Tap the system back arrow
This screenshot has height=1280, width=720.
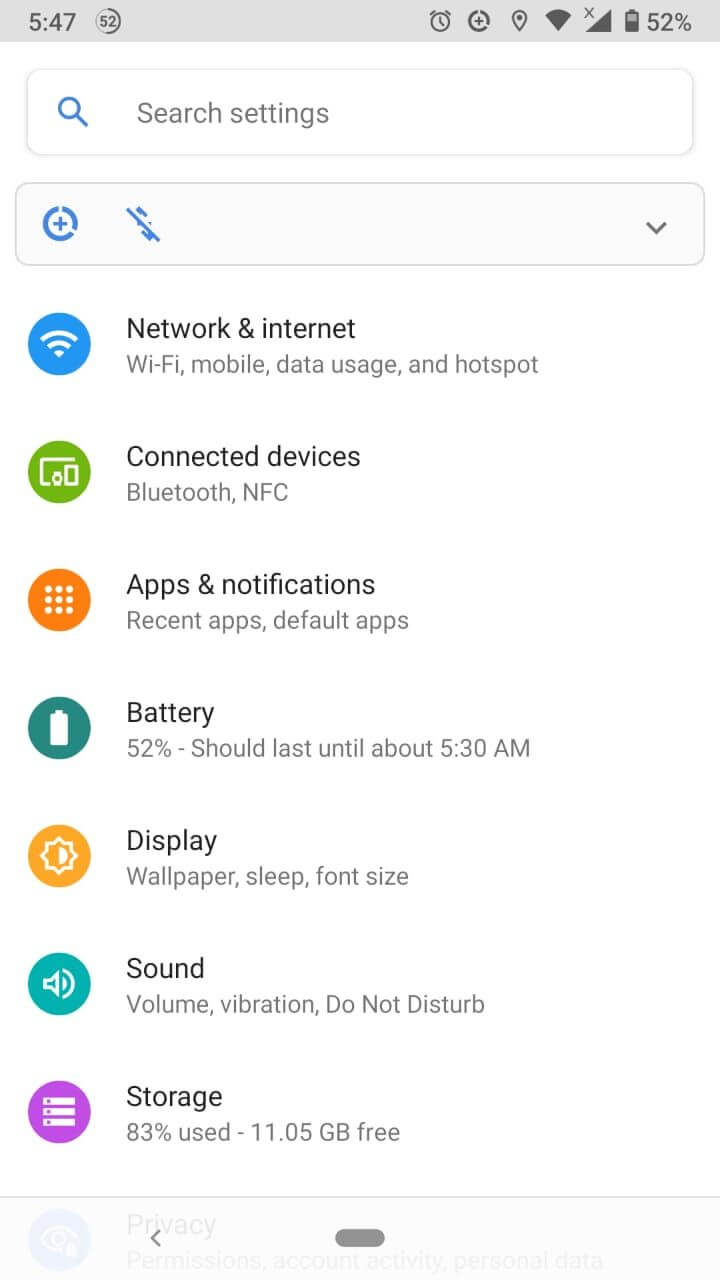coord(156,1238)
